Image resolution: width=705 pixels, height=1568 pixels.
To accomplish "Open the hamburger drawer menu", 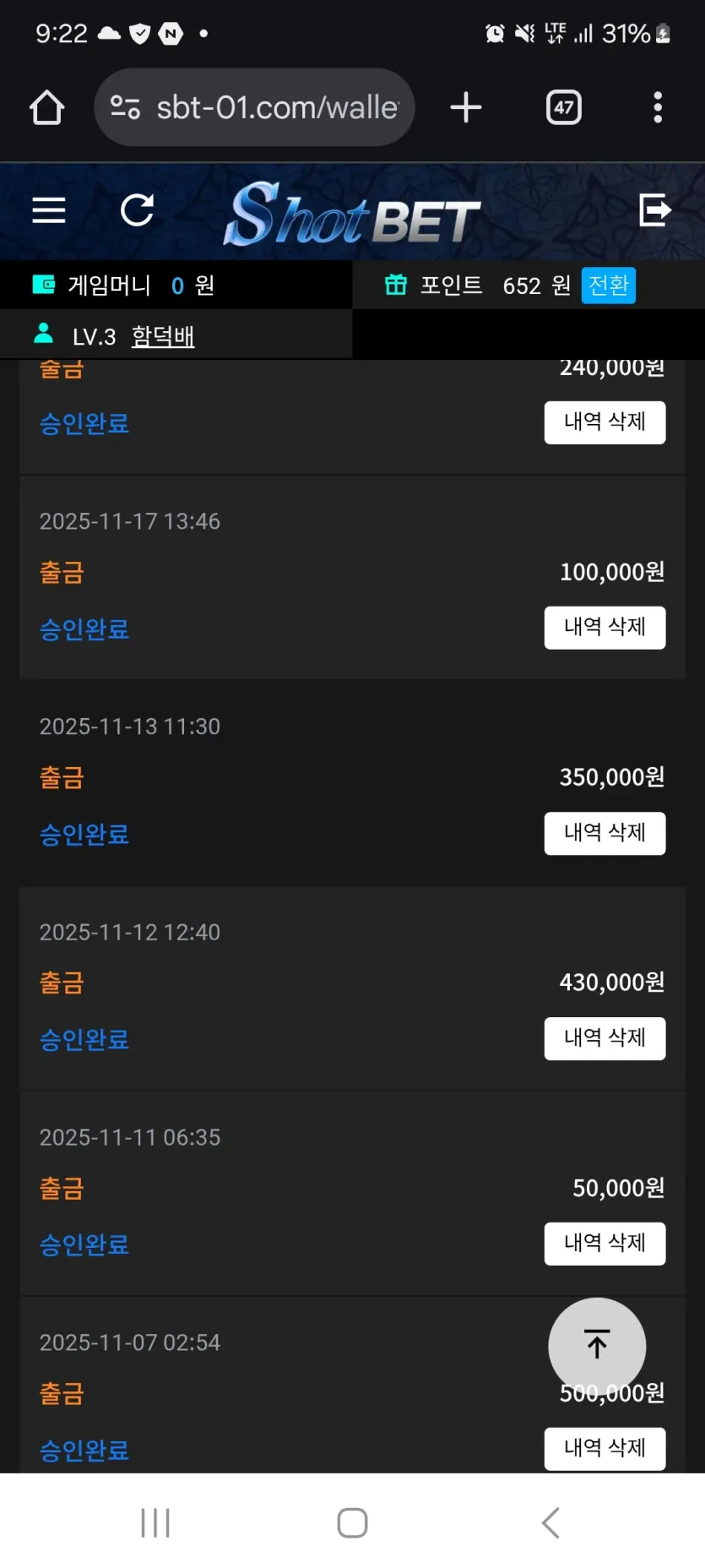I will [x=49, y=210].
